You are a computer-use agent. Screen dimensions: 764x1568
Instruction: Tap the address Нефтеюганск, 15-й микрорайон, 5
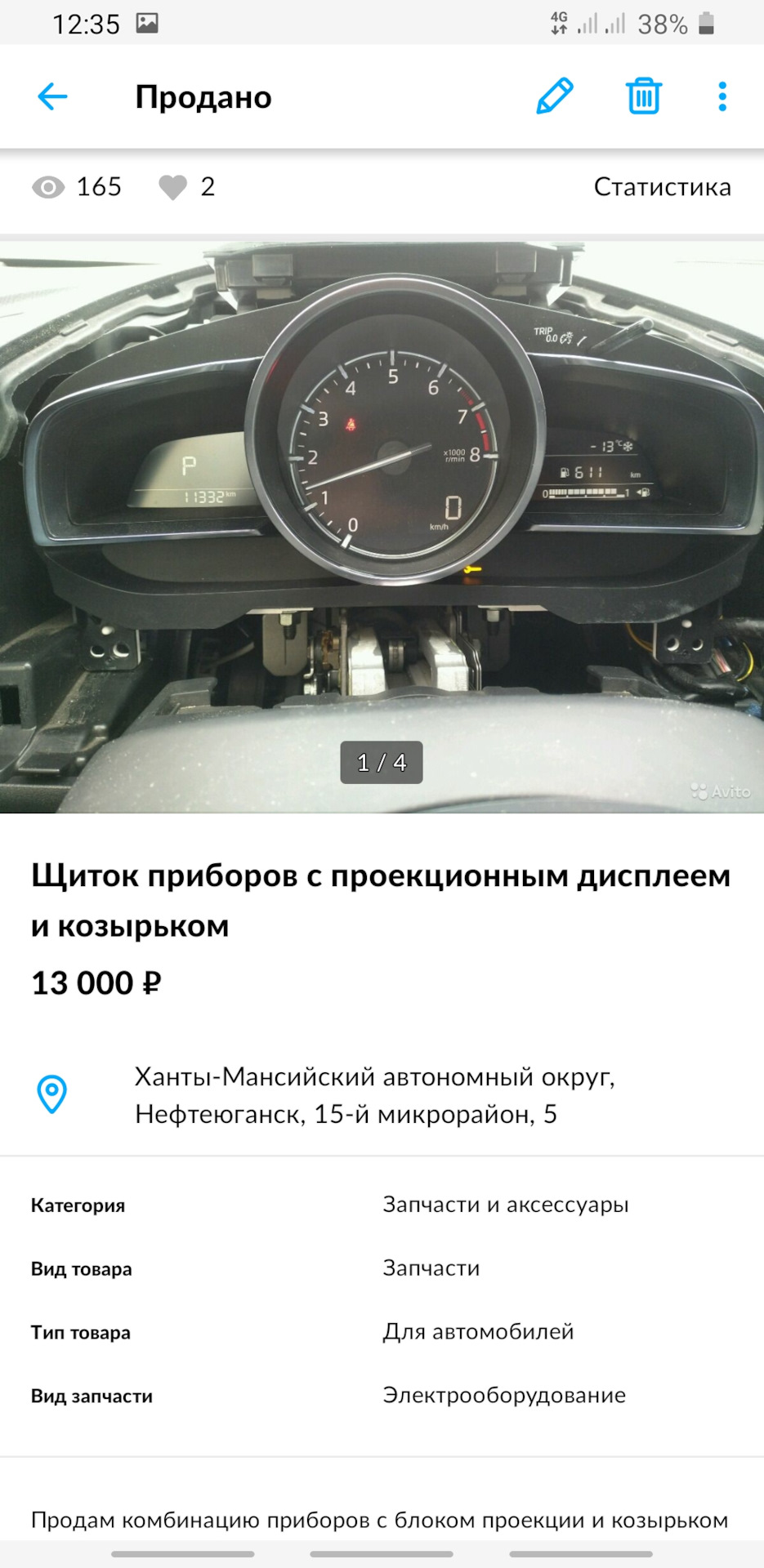[x=346, y=1112]
